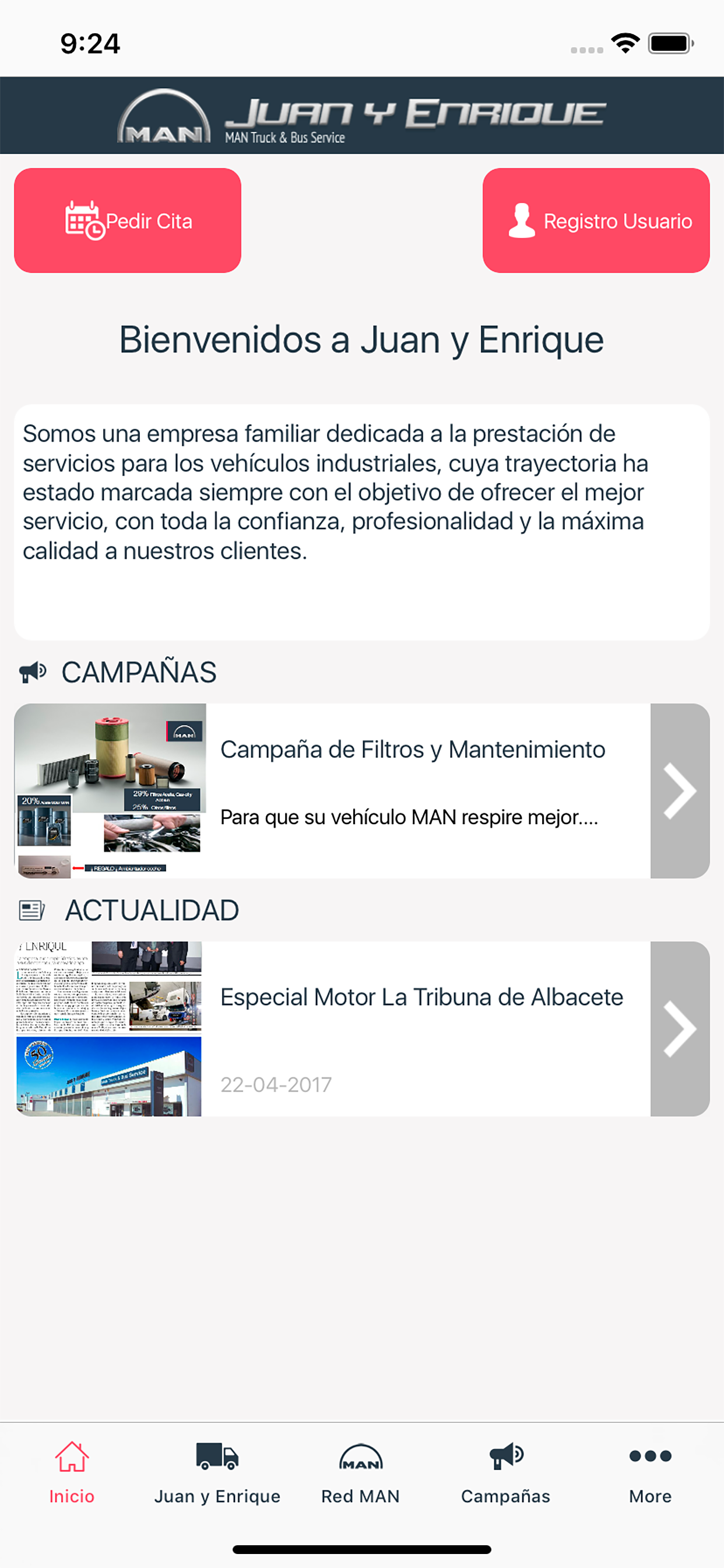The width and height of the screenshot is (724, 1568).
Task: Switch to the Inicio tab
Action: point(72,1472)
